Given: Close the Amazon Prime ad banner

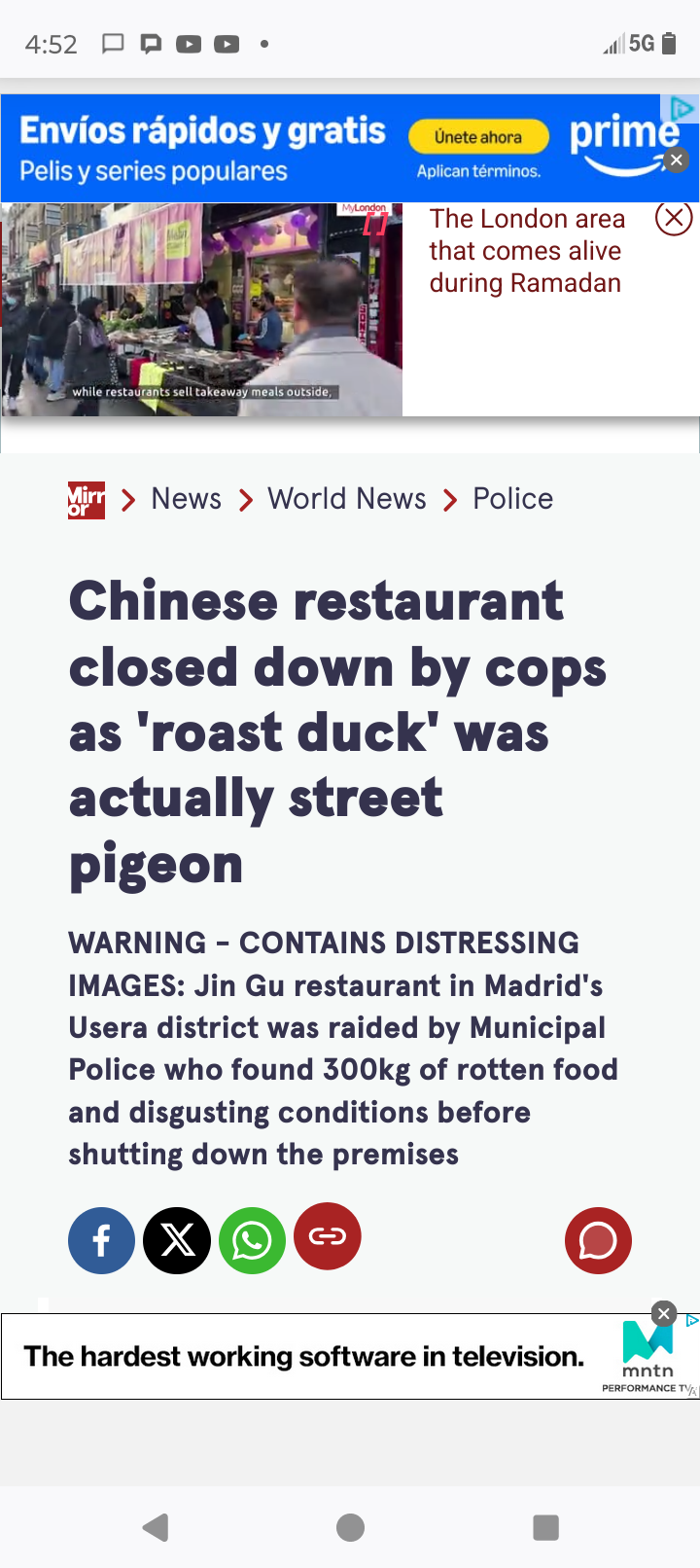Looking at the screenshot, I should [x=677, y=160].
